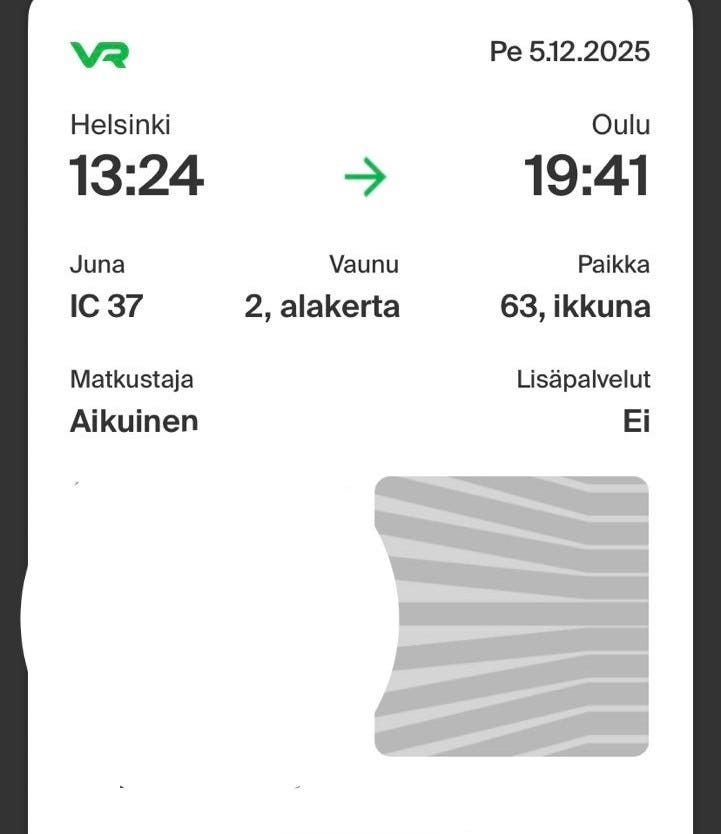The height and width of the screenshot is (834, 721).
Task: Click the departure time 13:24
Action: [135, 176]
